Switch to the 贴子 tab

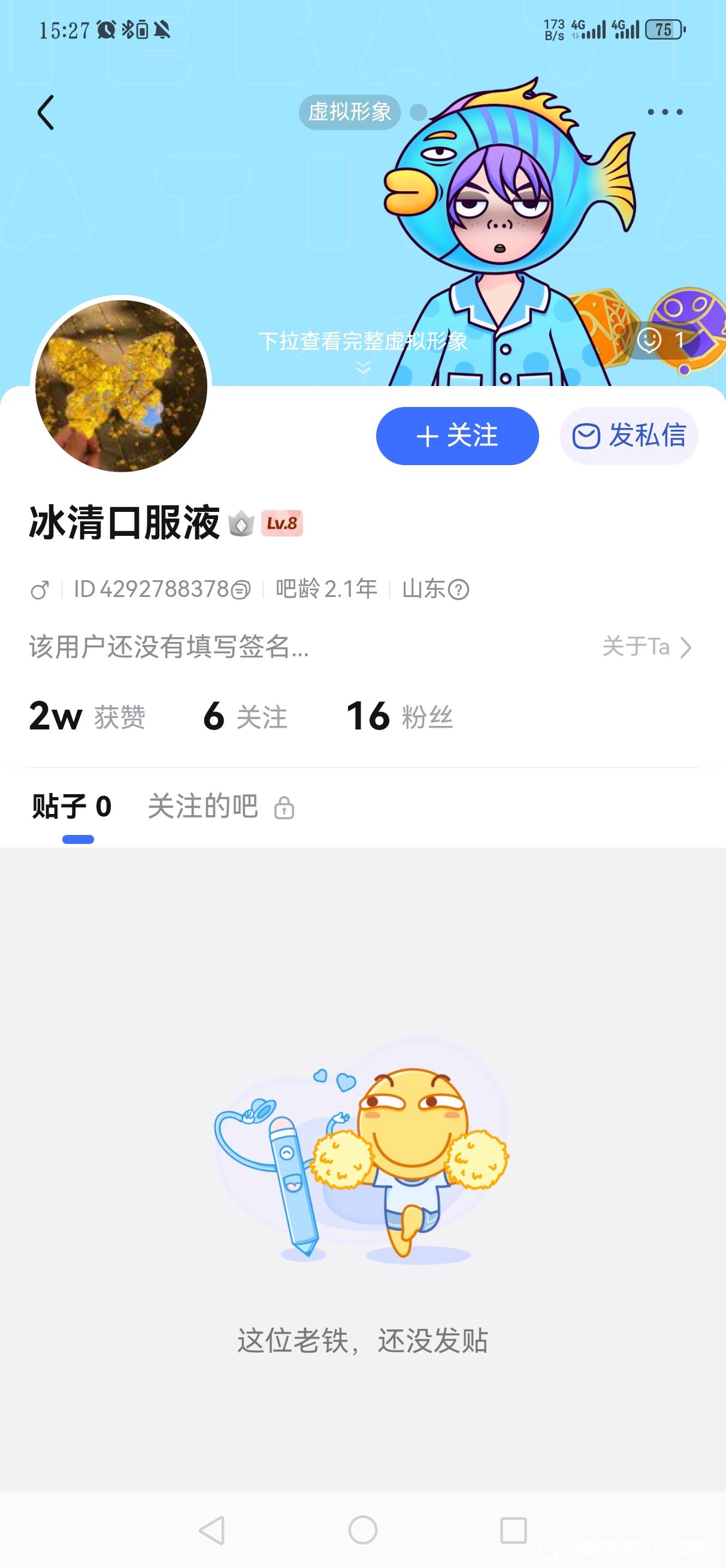72,807
